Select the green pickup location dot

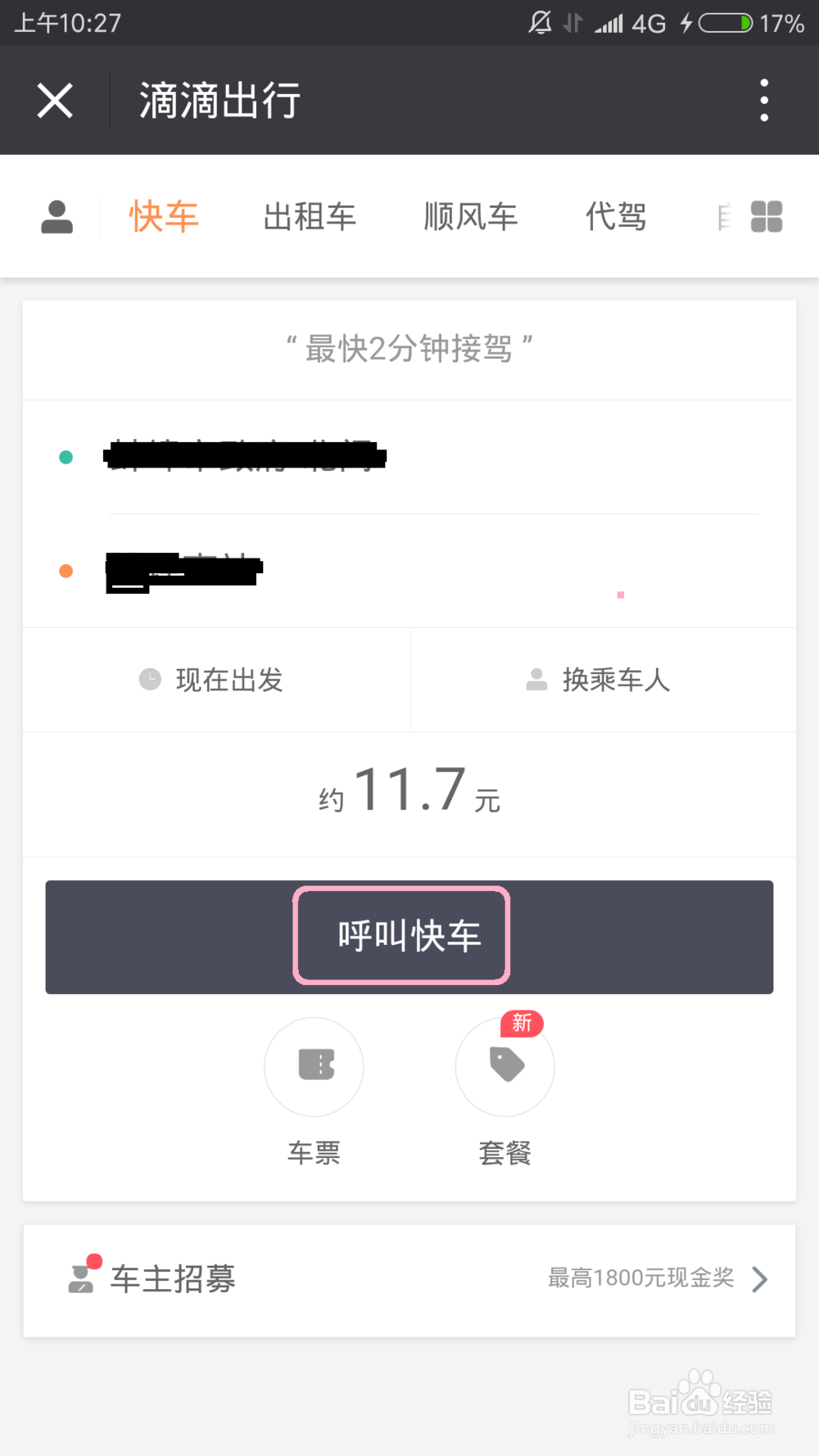pyautogui.click(x=65, y=456)
